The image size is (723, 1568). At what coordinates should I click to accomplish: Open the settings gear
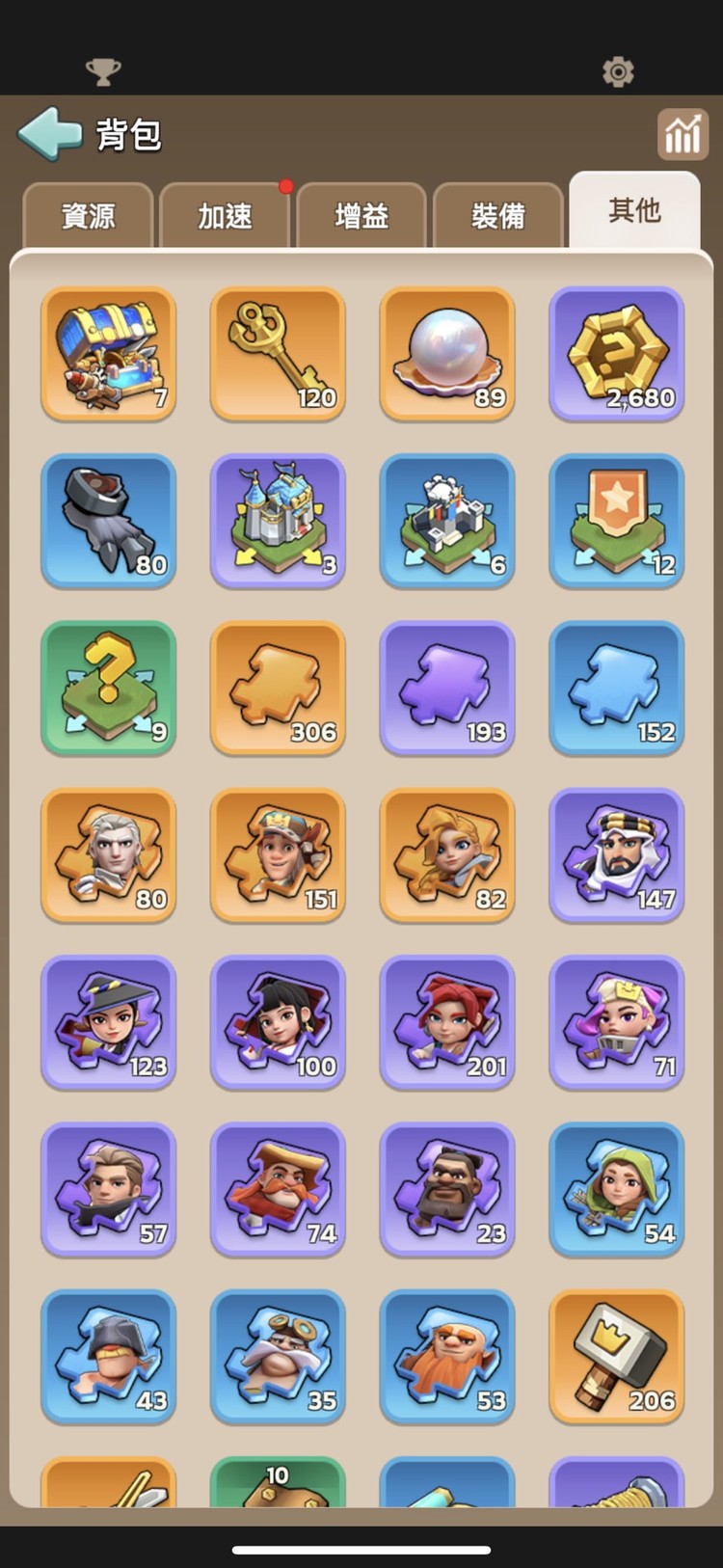617,71
